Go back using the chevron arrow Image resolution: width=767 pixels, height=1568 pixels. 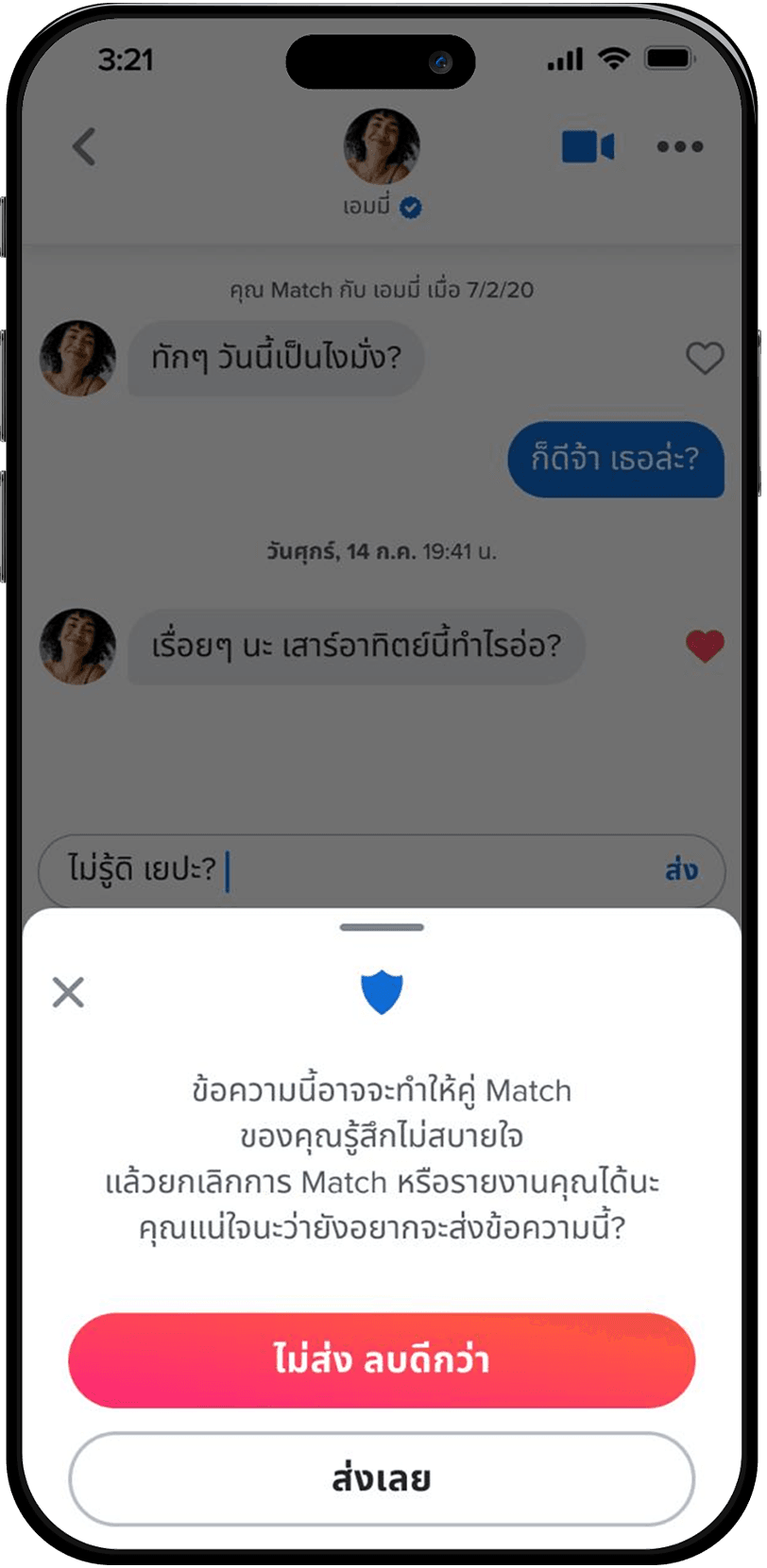coord(85,146)
